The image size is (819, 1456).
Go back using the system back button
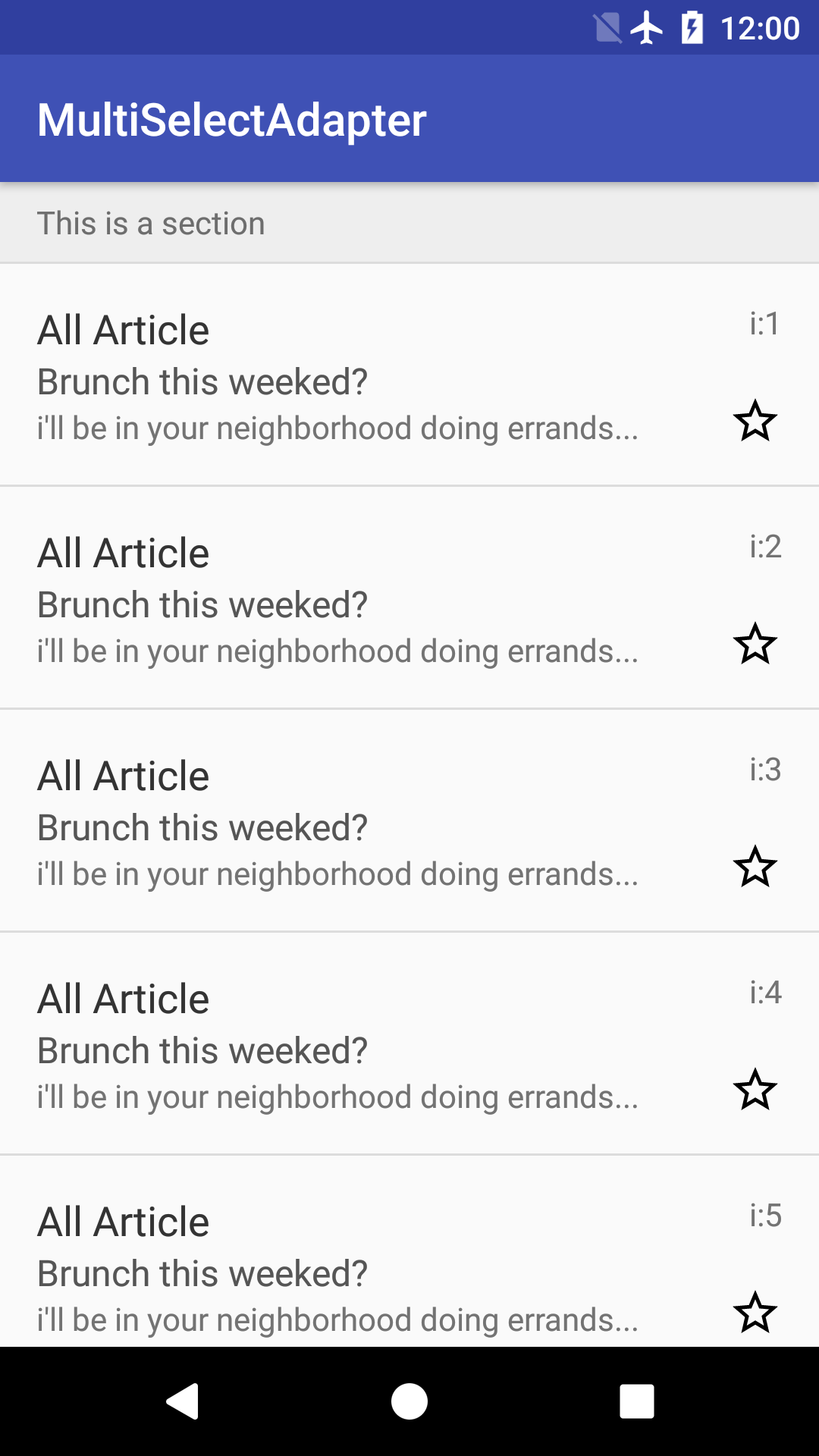coord(183,1401)
